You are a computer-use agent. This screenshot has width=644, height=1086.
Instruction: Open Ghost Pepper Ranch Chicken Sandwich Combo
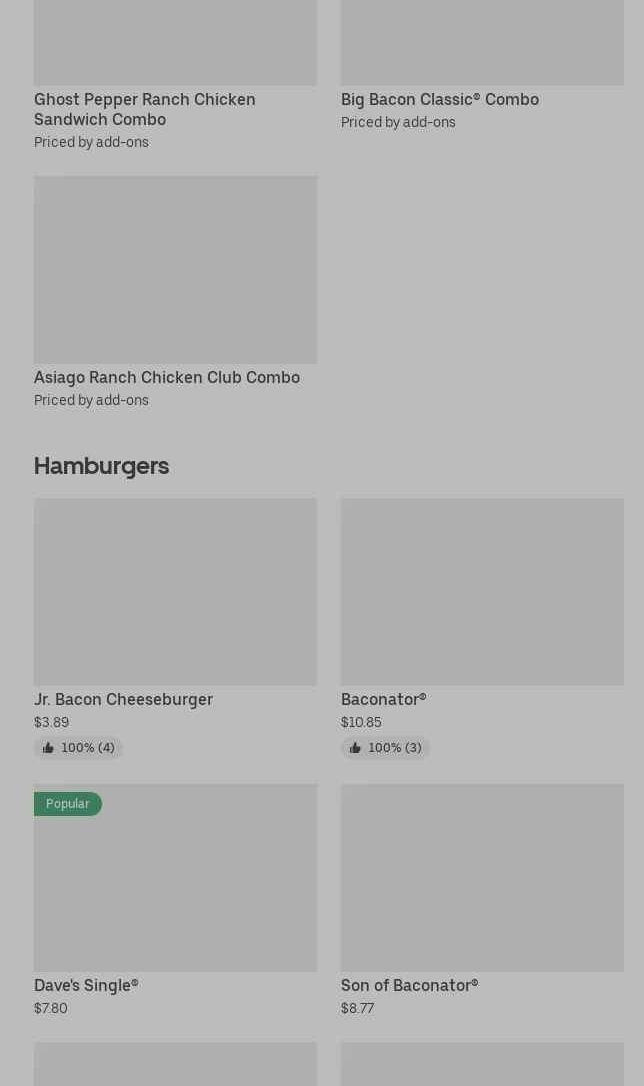(x=175, y=75)
